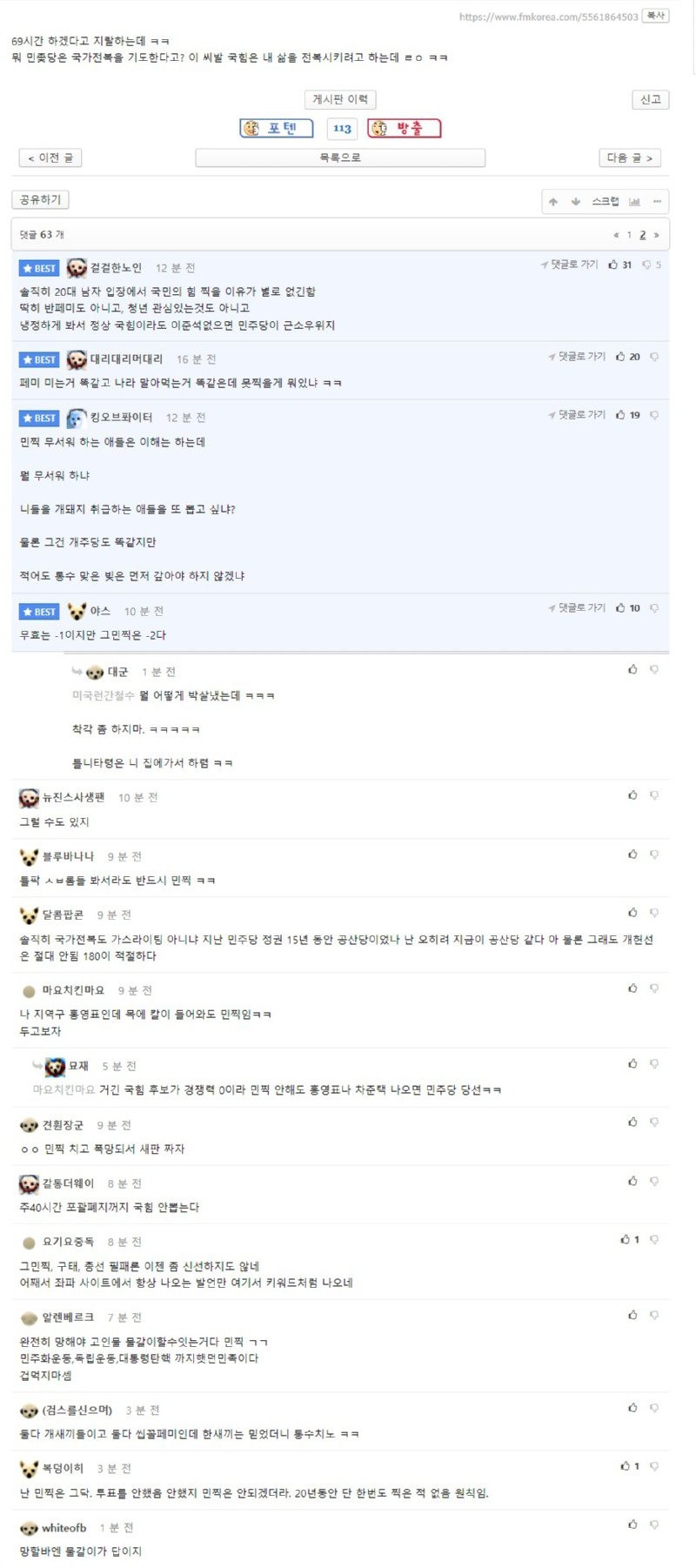Downvote the post with 방출
The image size is (696, 1568).
click(x=405, y=129)
